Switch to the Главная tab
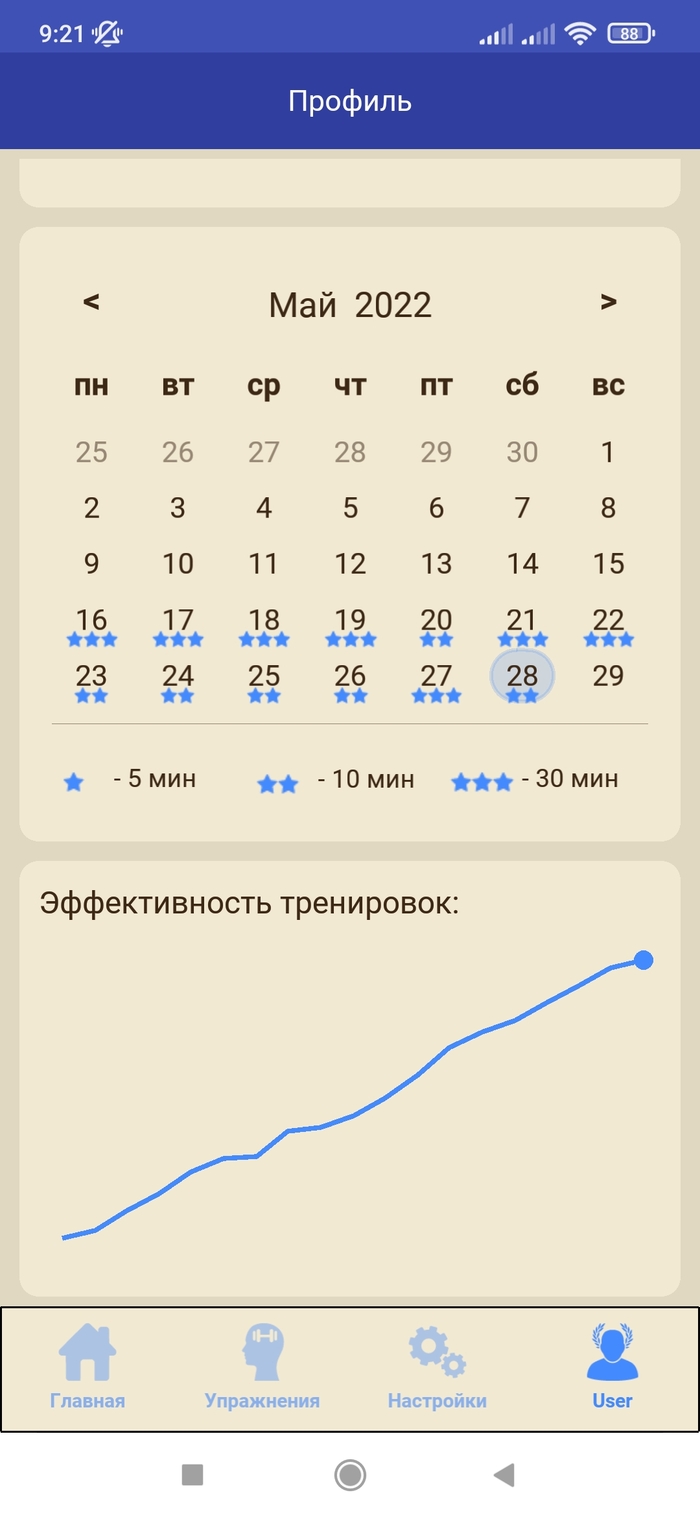This screenshot has height=1517, width=700. (x=88, y=1367)
